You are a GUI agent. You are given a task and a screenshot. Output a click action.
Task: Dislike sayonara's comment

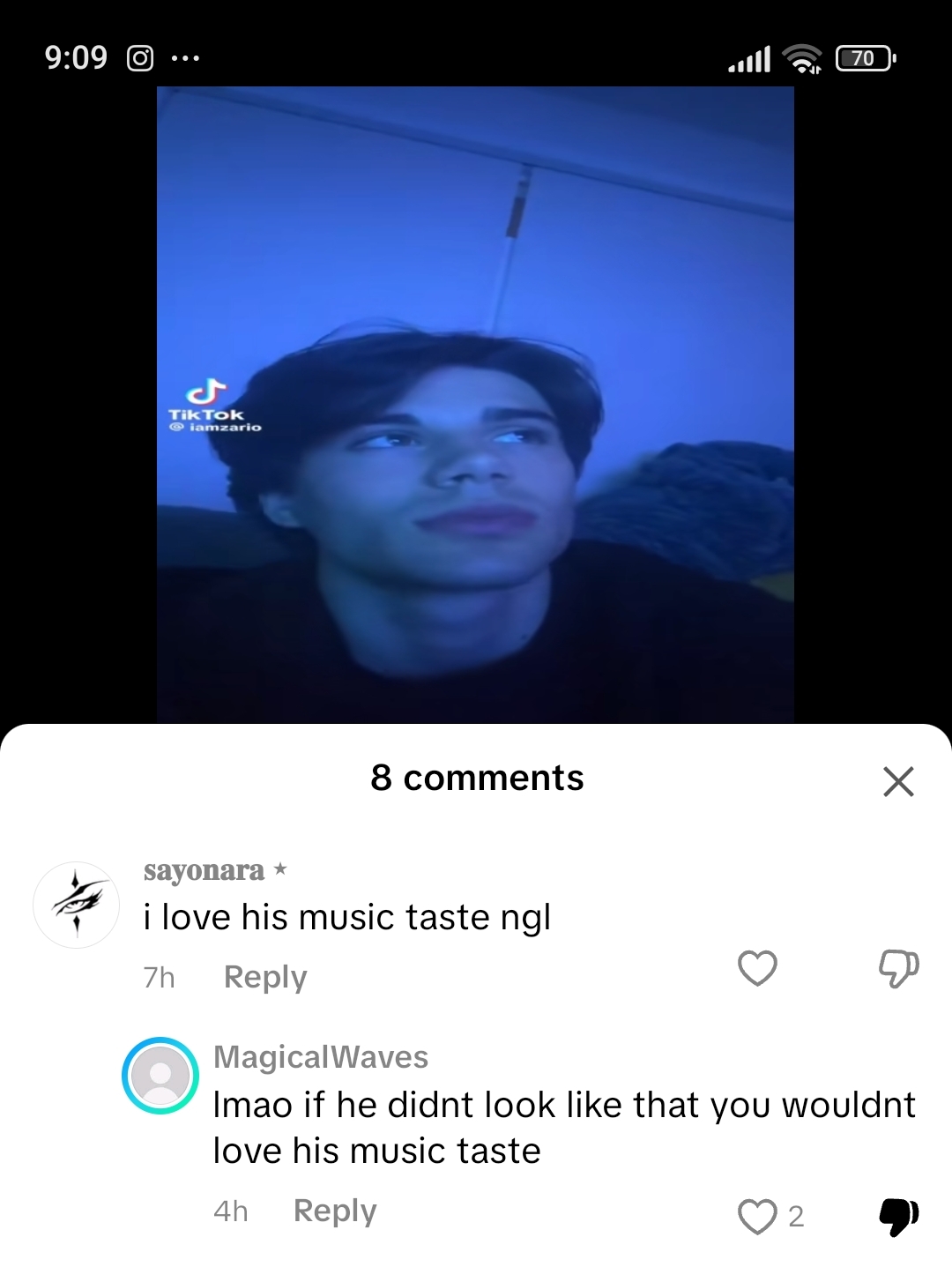pos(898,968)
